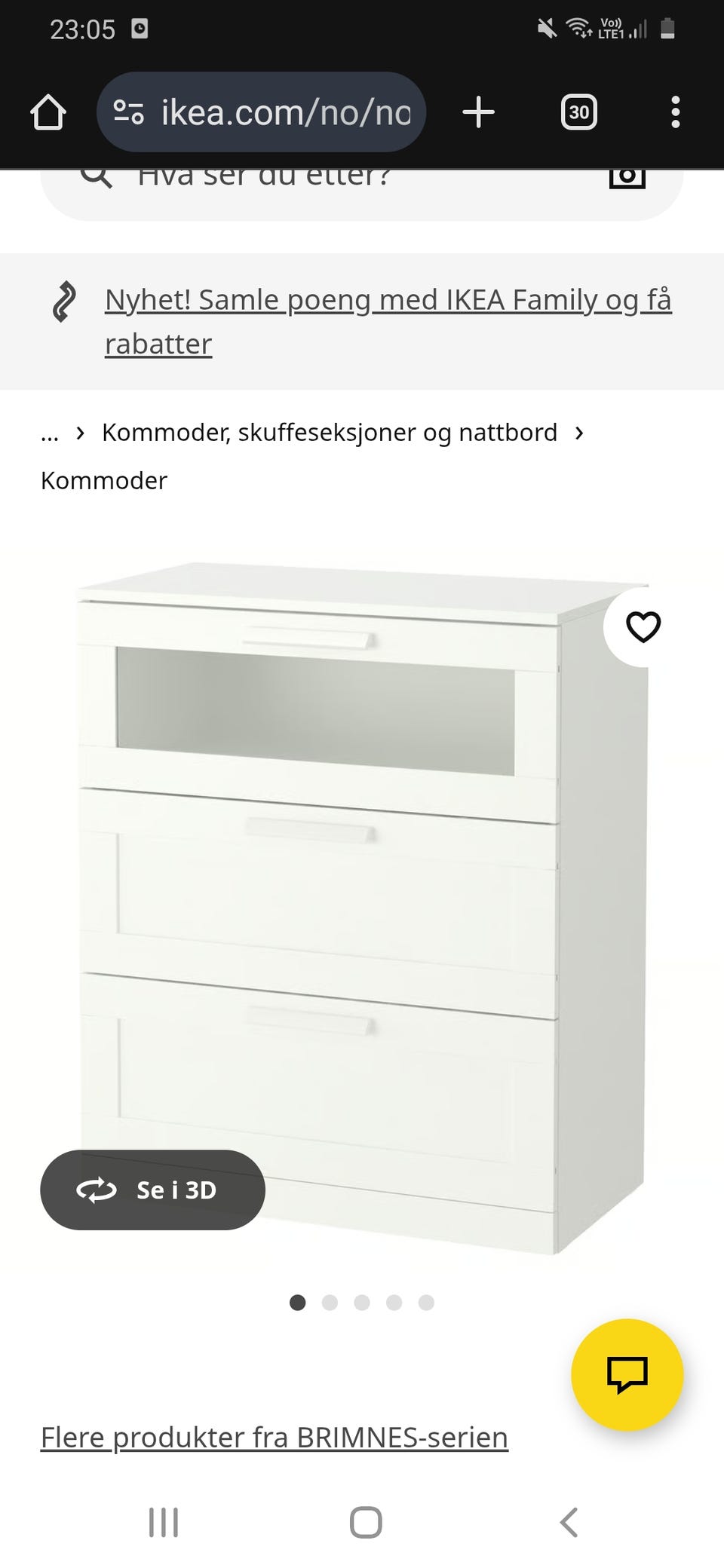Screen dimensions: 724x1568
Task: Open a new browser tab
Action: 479,112
